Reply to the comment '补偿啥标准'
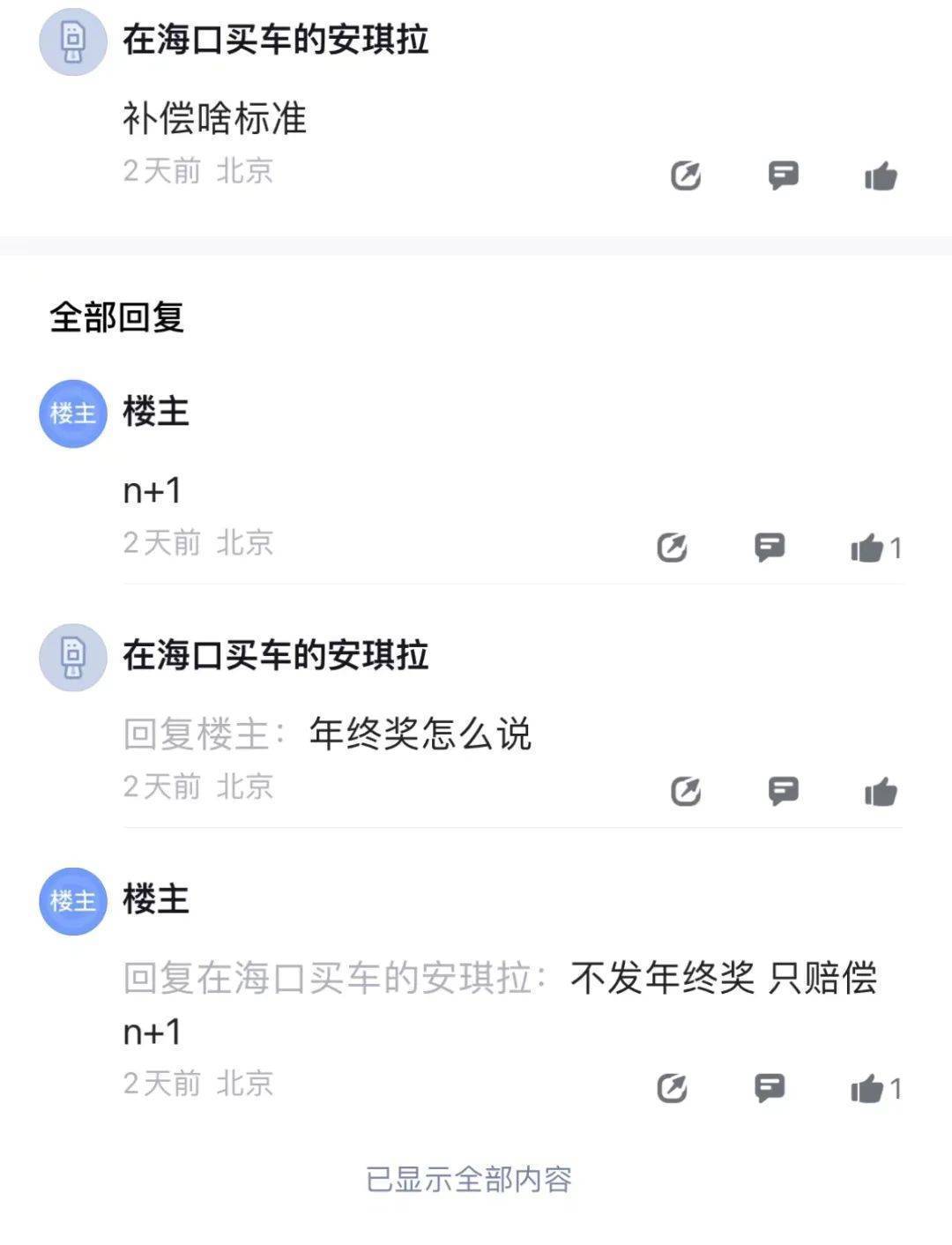 click(783, 175)
